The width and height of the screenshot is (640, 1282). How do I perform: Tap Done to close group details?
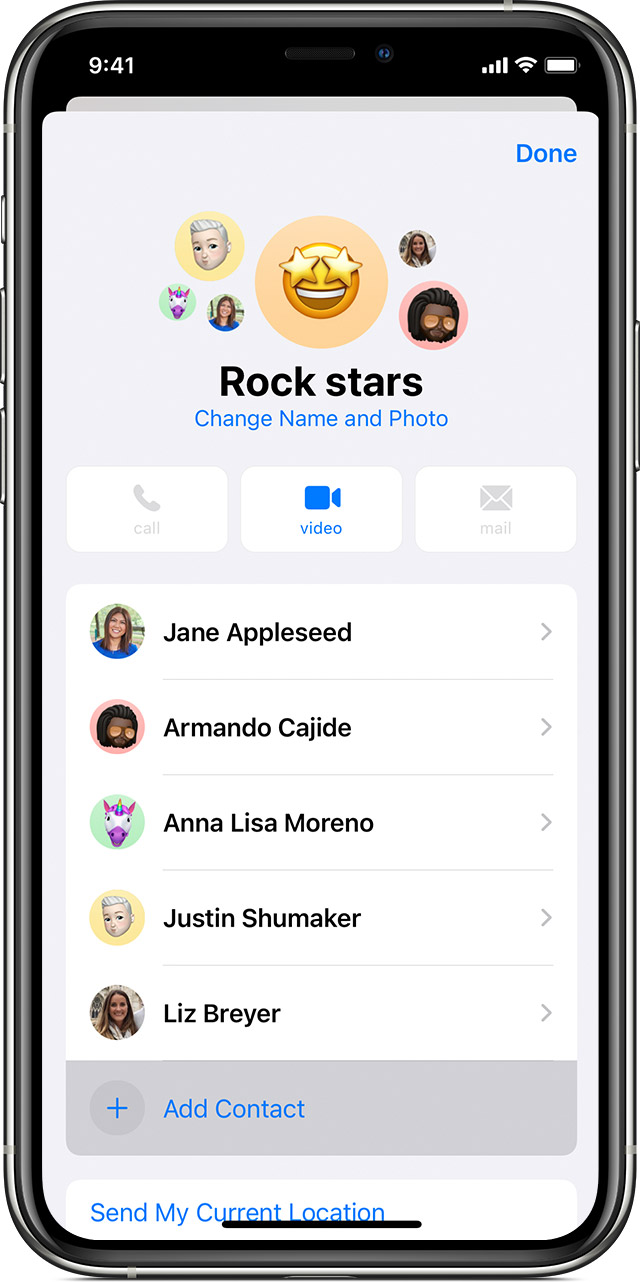pos(546,153)
